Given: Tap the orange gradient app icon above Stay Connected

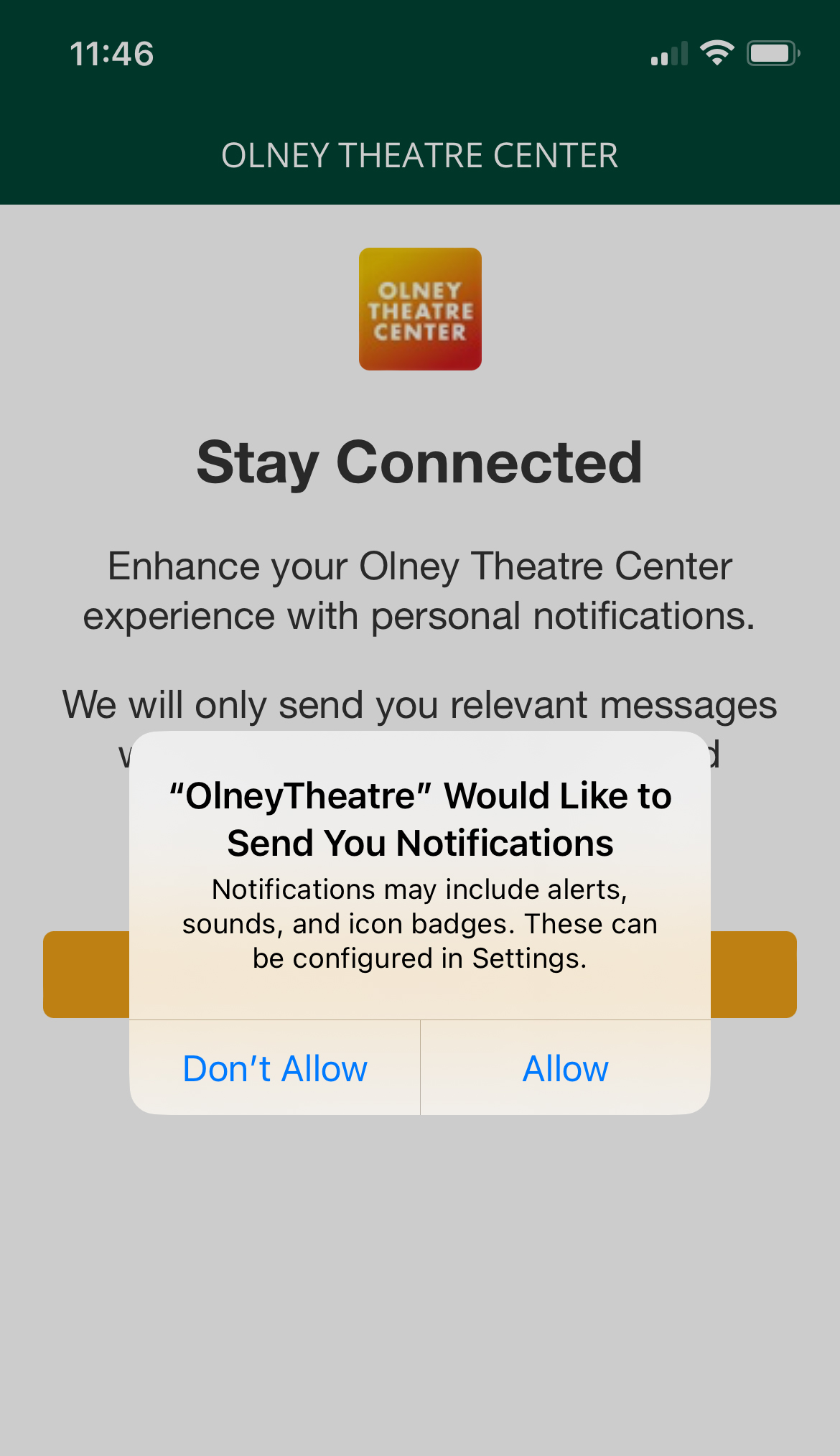Looking at the screenshot, I should click(x=420, y=309).
